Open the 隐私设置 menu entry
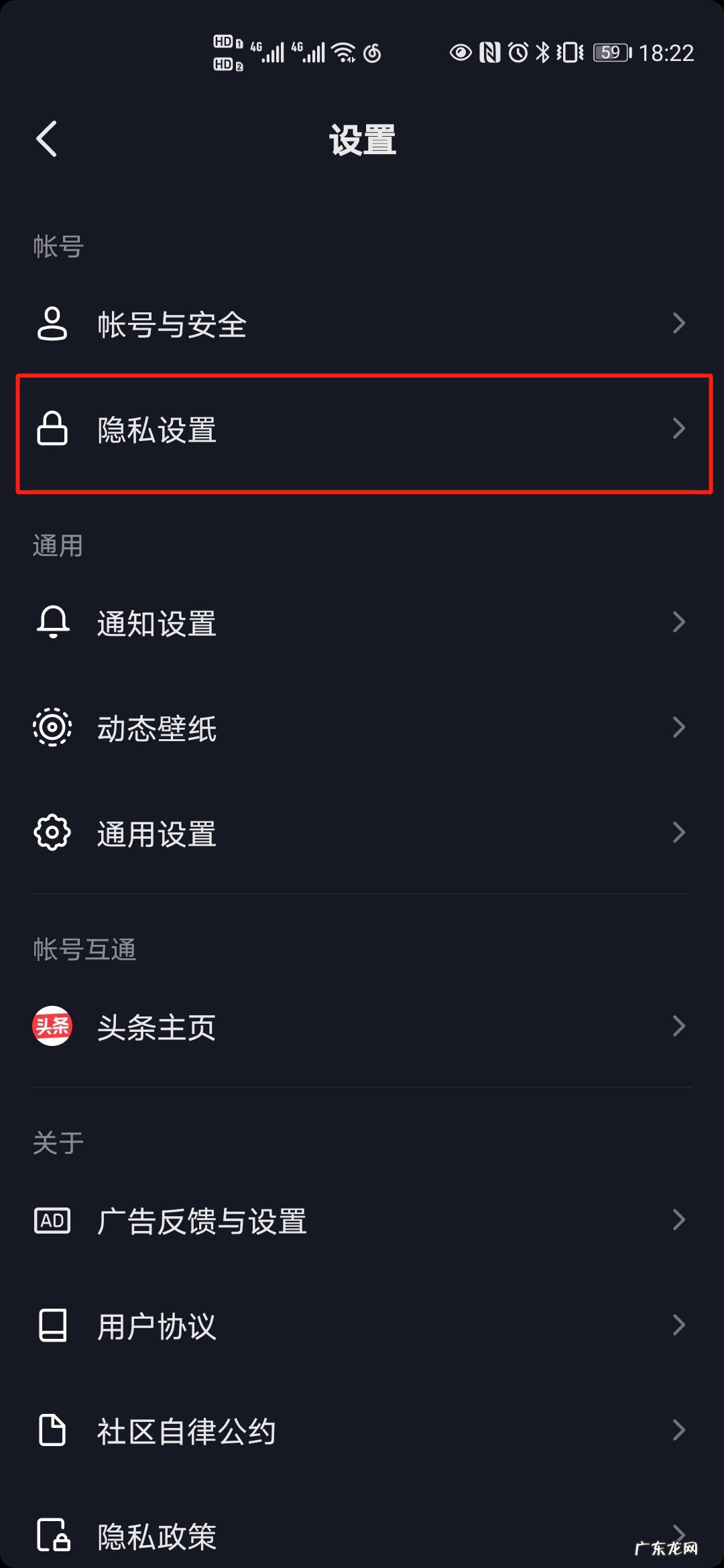This screenshot has width=724, height=1568. click(x=362, y=429)
